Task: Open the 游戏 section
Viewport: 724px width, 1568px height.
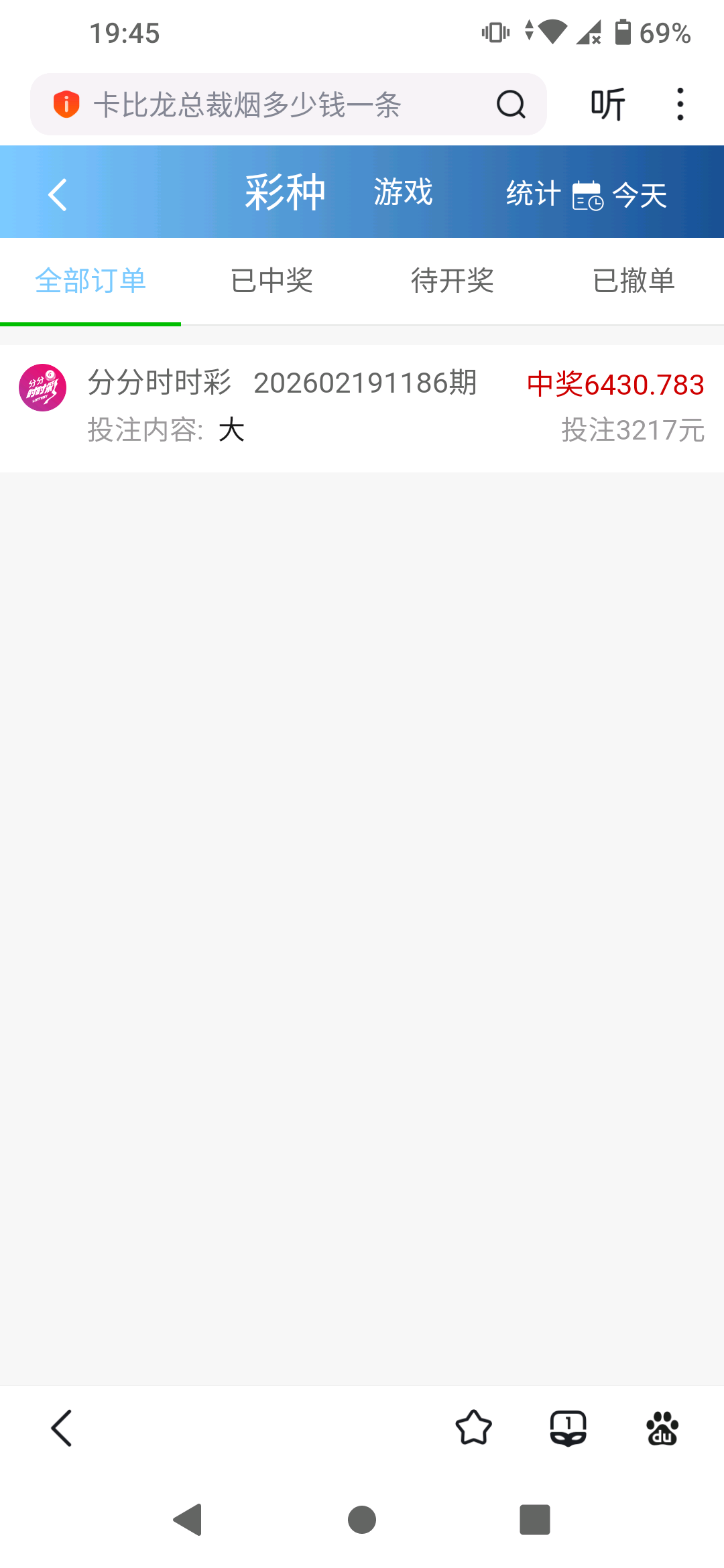Action: [x=403, y=192]
